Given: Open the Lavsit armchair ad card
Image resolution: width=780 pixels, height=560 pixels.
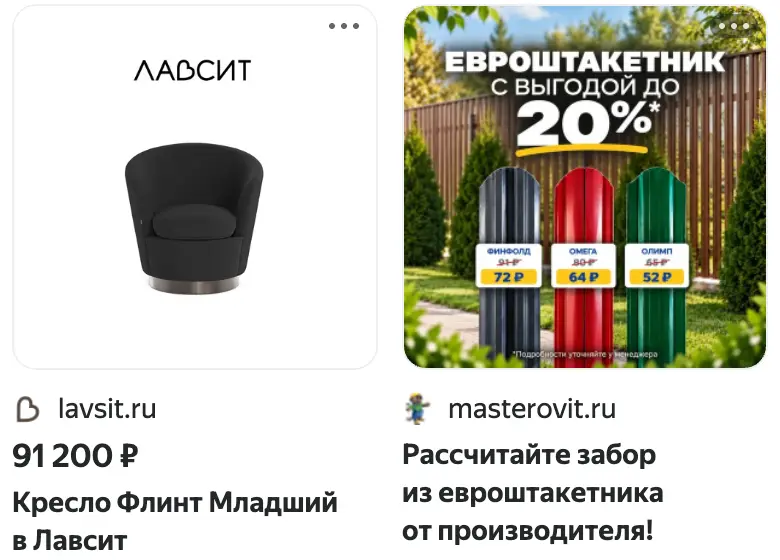Looking at the screenshot, I should (195, 187).
